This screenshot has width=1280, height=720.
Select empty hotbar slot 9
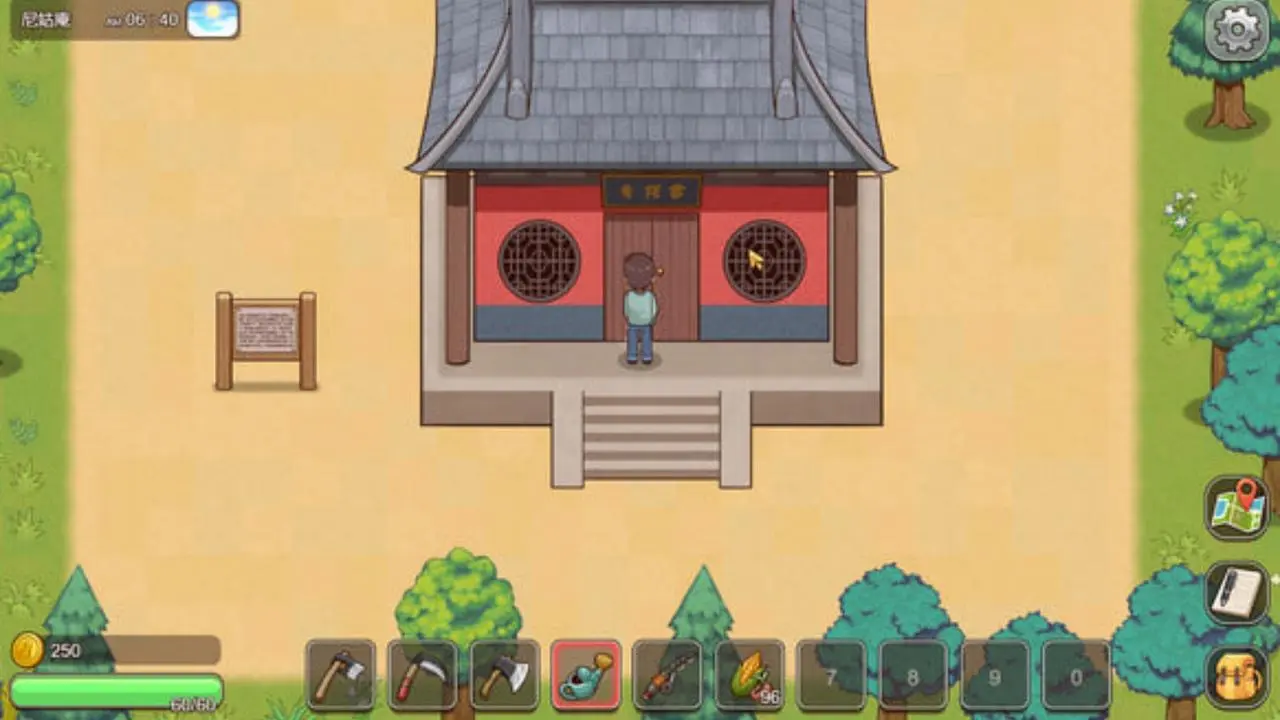(x=995, y=675)
